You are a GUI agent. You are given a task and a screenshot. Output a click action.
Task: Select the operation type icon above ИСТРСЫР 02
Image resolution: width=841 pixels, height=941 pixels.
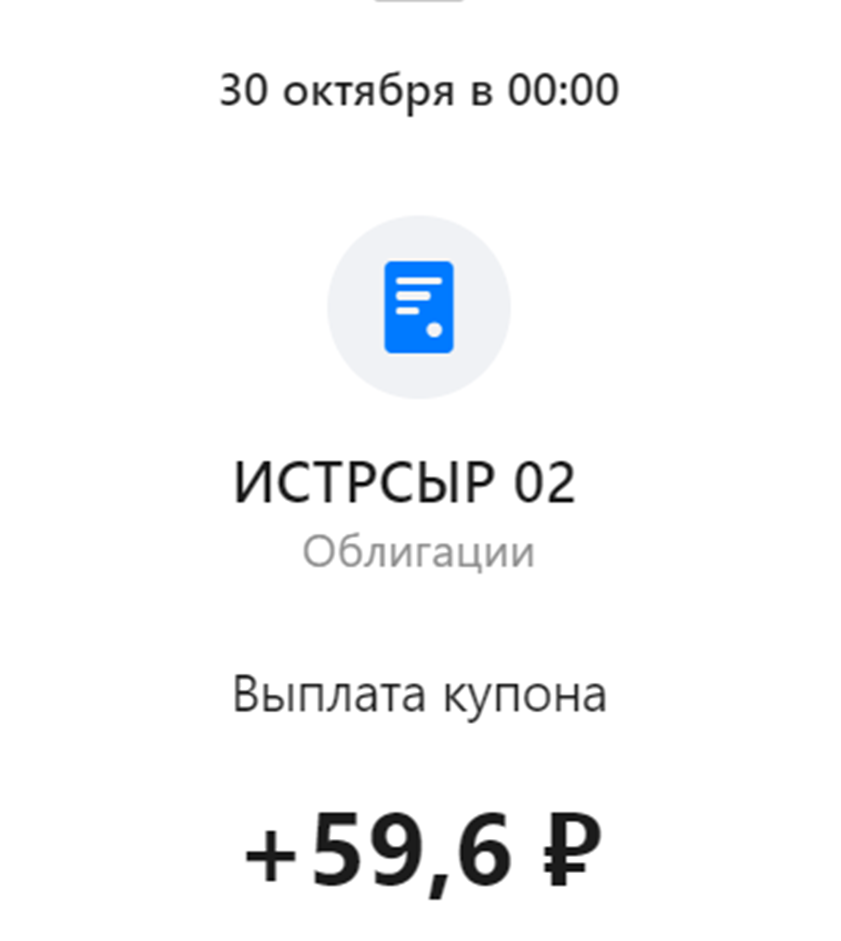click(x=420, y=307)
